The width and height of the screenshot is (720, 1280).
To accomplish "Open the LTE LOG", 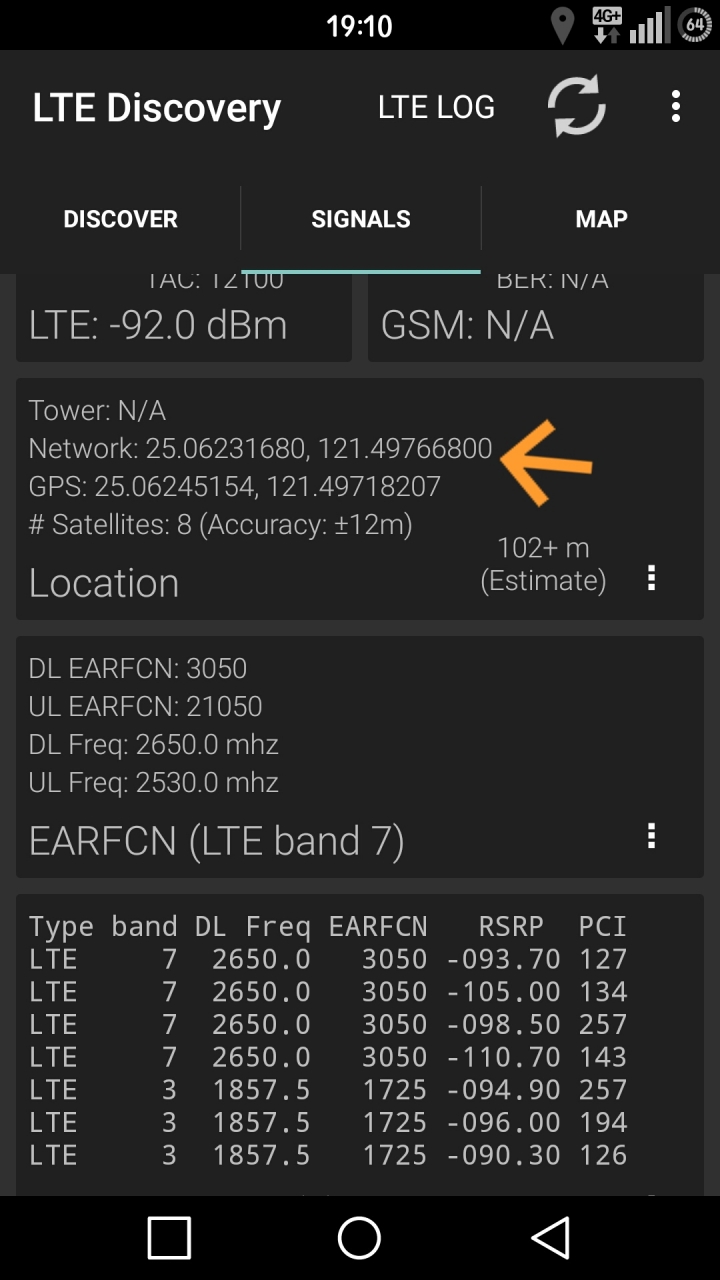I will pyautogui.click(x=436, y=107).
